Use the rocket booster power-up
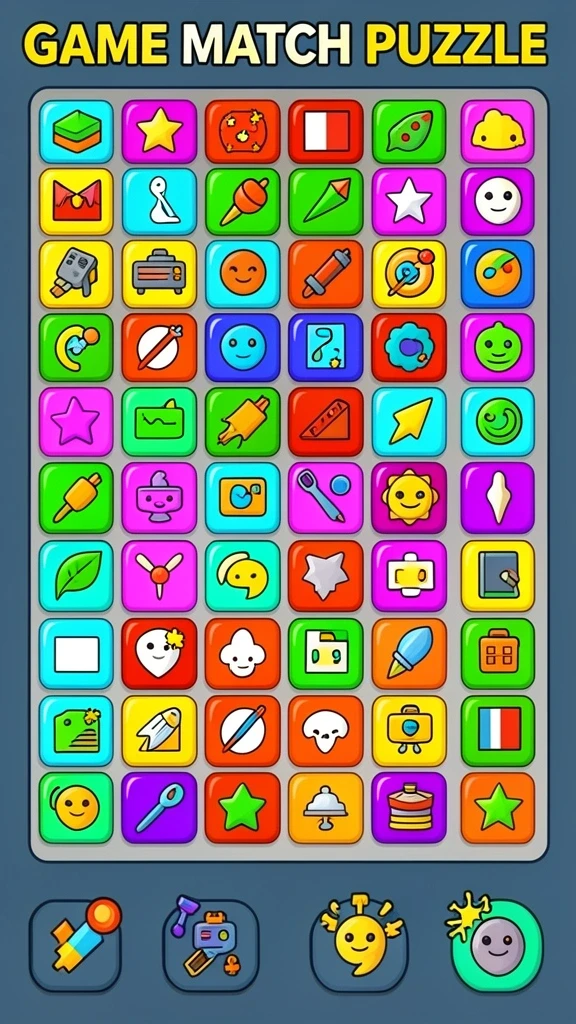The width and height of the screenshot is (576, 1024). (76, 944)
